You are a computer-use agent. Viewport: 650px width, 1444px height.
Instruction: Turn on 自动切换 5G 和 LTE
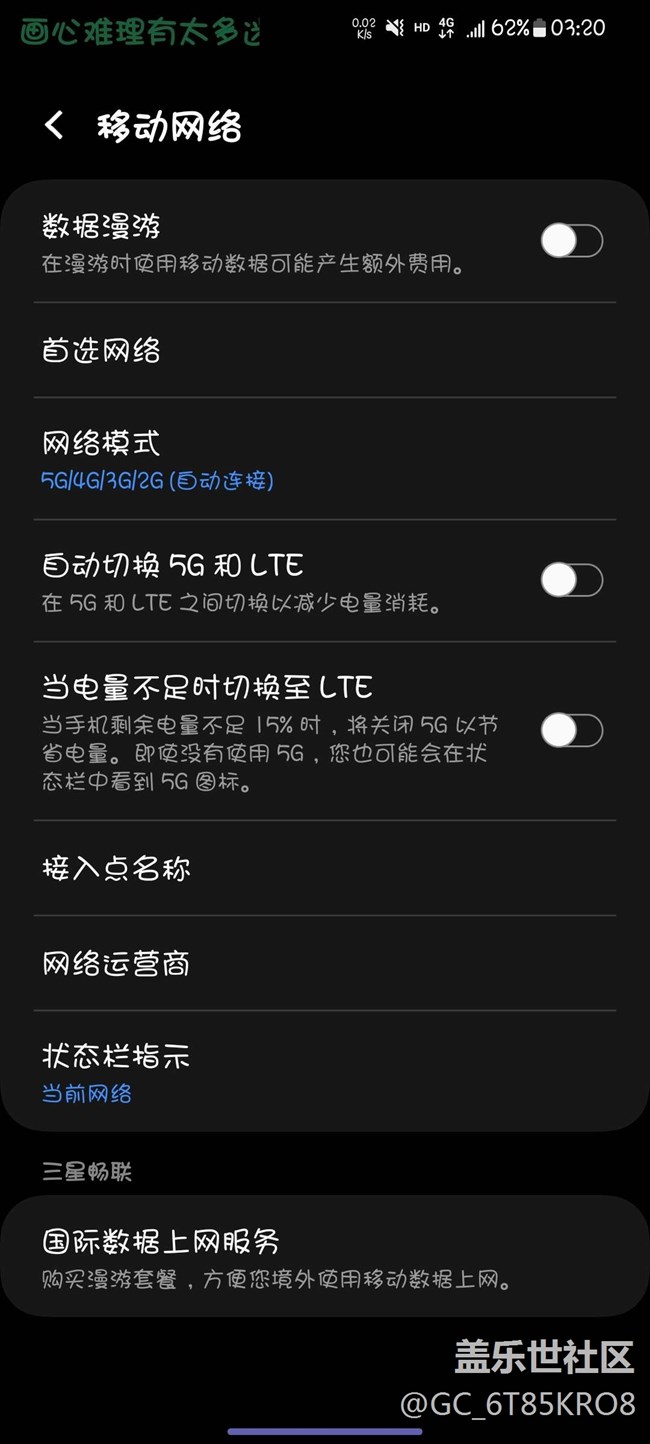[x=571, y=580]
